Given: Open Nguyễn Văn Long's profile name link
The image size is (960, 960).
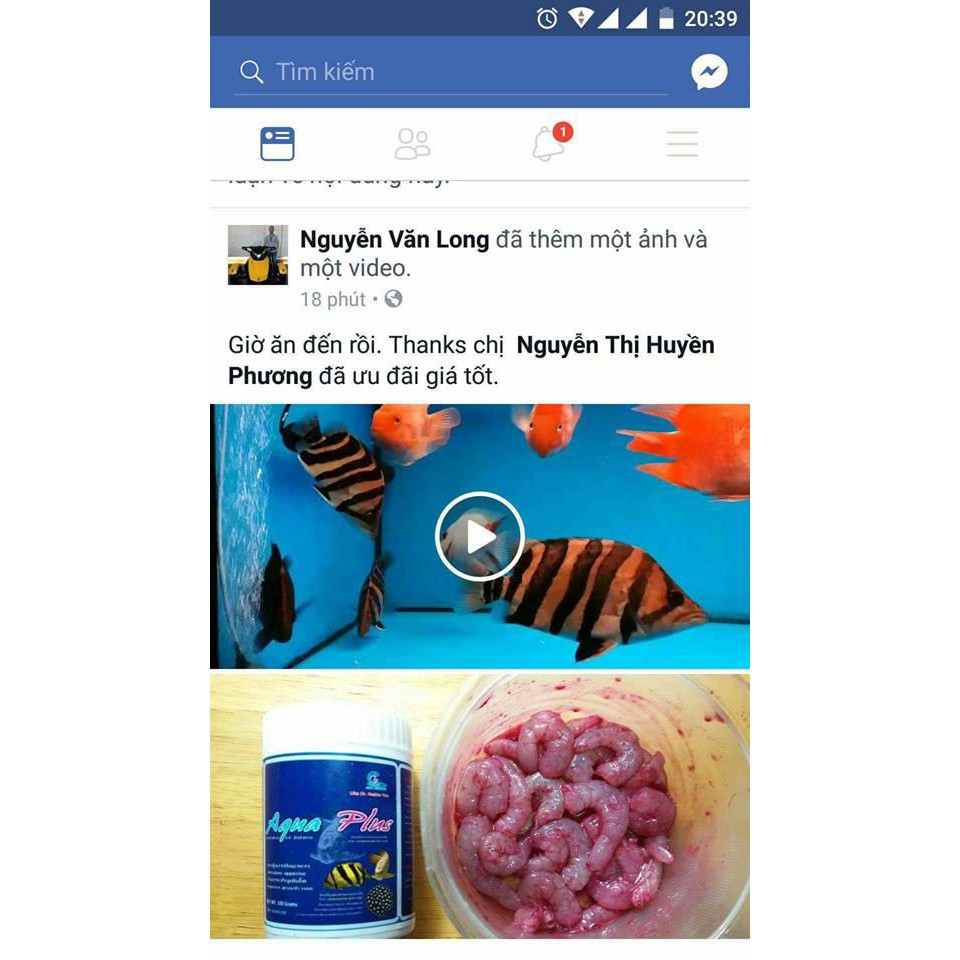Looking at the screenshot, I should (x=395, y=240).
